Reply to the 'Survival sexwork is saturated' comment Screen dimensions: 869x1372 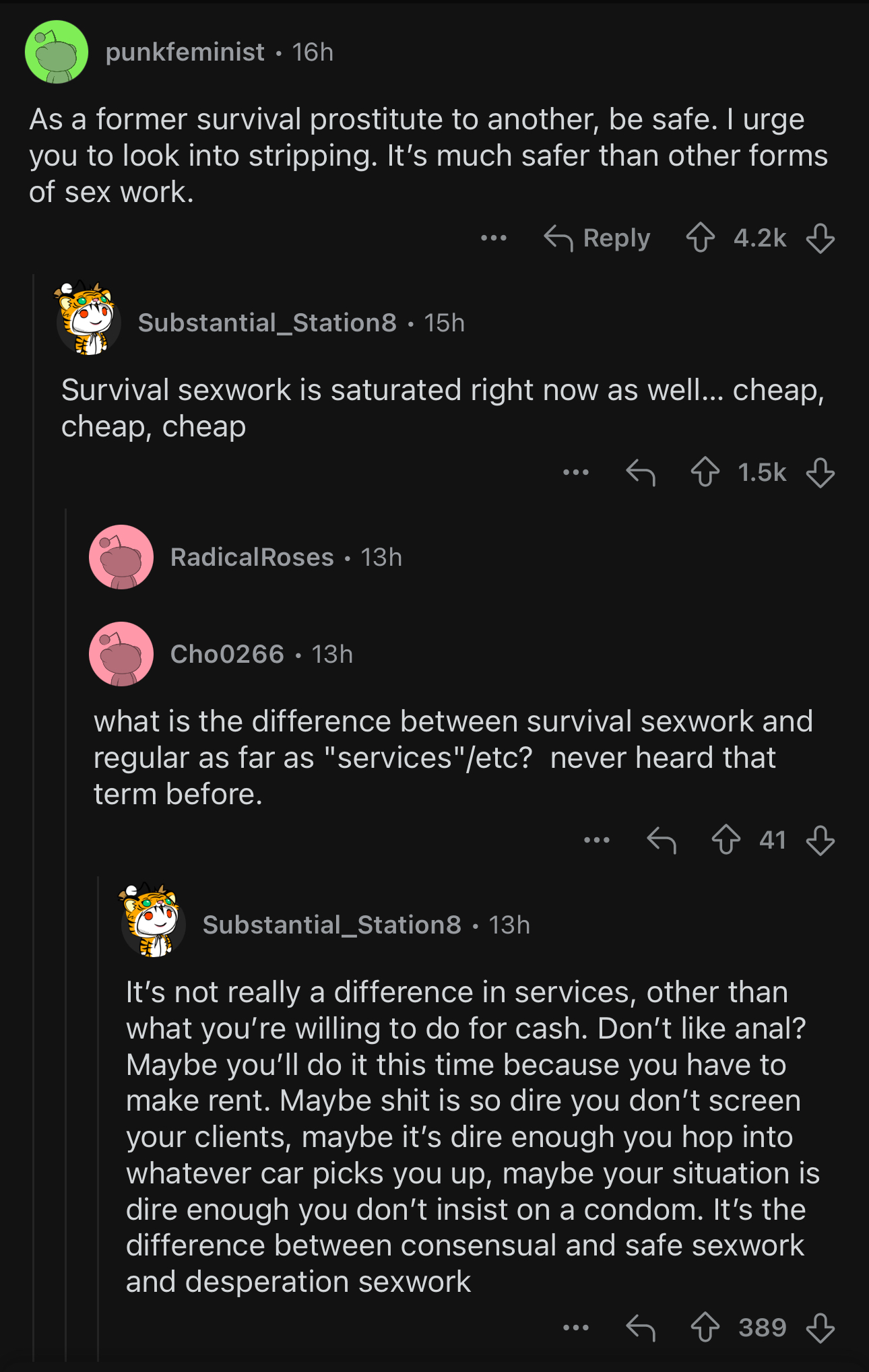click(640, 472)
